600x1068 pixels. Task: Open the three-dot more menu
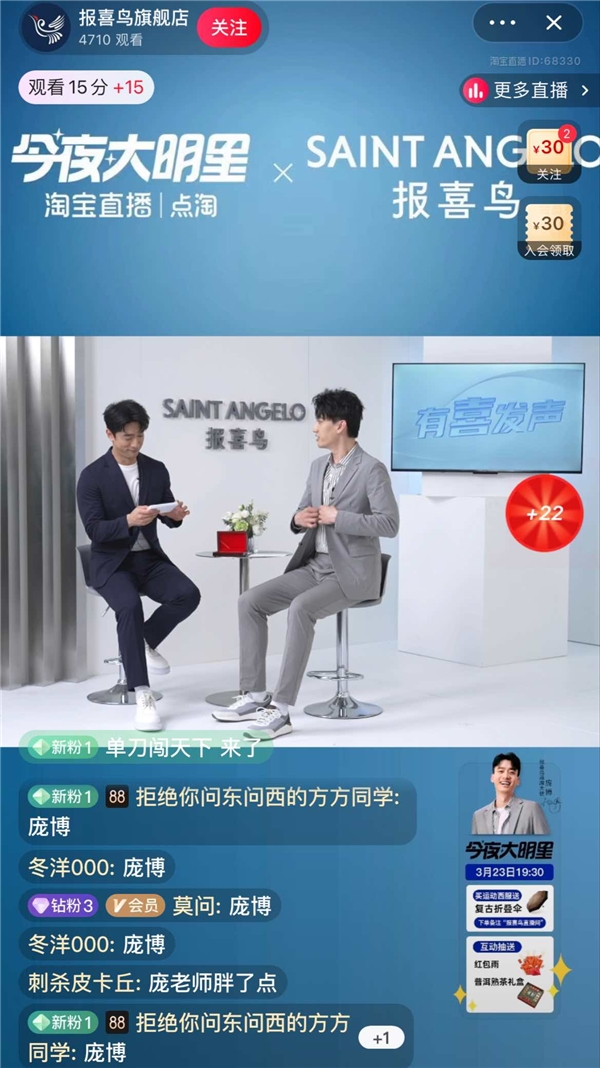(x=506, y=23)
